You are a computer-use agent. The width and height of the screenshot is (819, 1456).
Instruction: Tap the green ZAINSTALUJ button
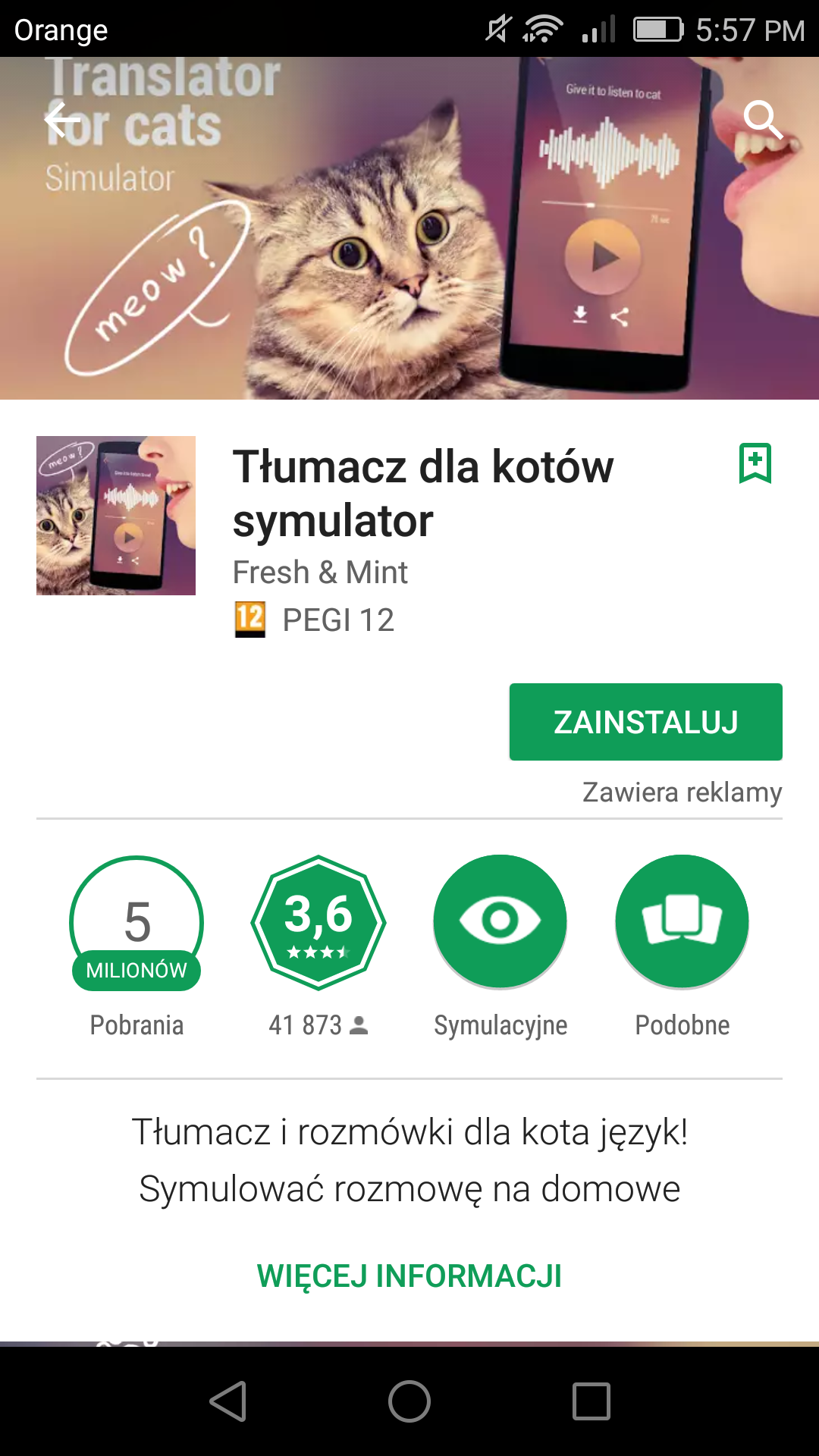point(645,722)
